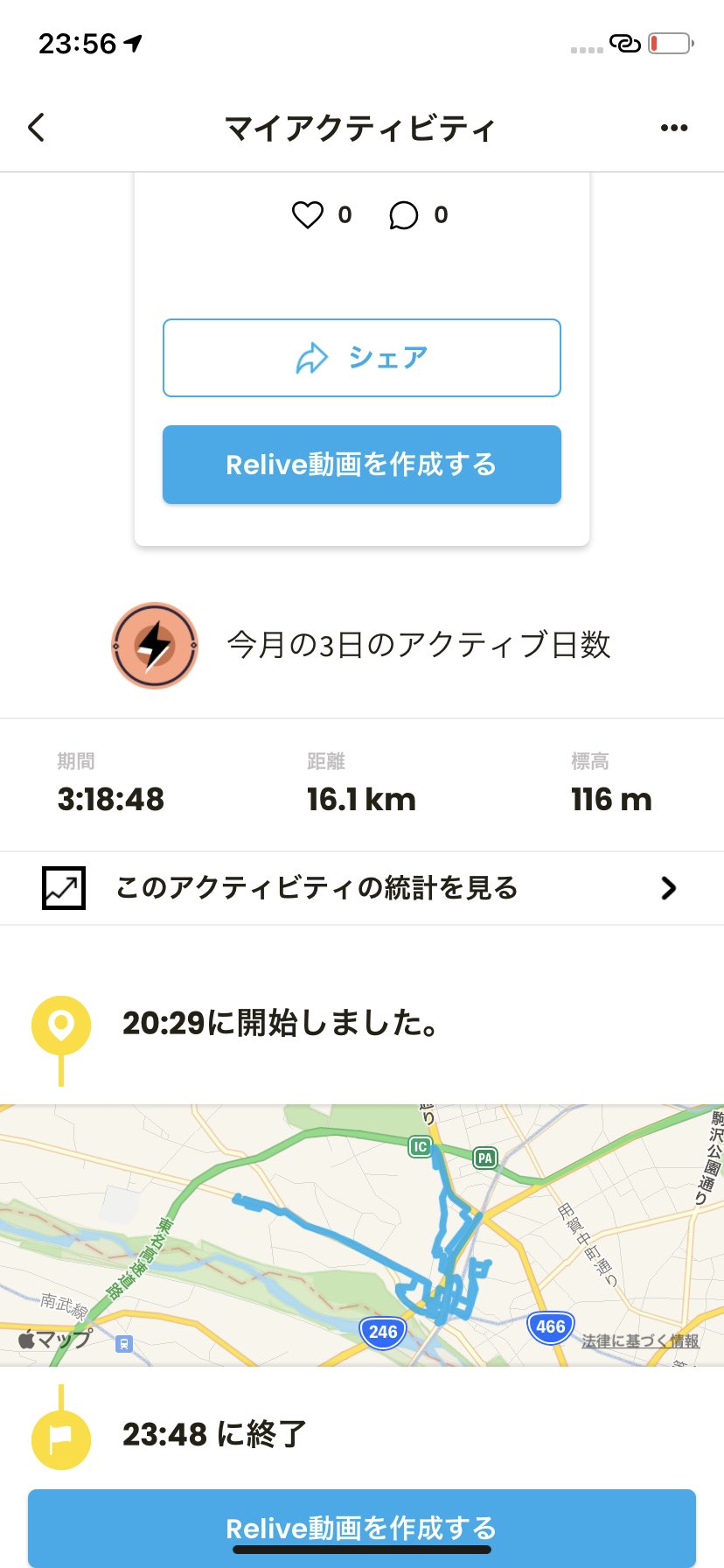The height and width of the screenshot is (1568, 724).
Task: Open comments via the speech bubble icon
Action: [403, 214]
